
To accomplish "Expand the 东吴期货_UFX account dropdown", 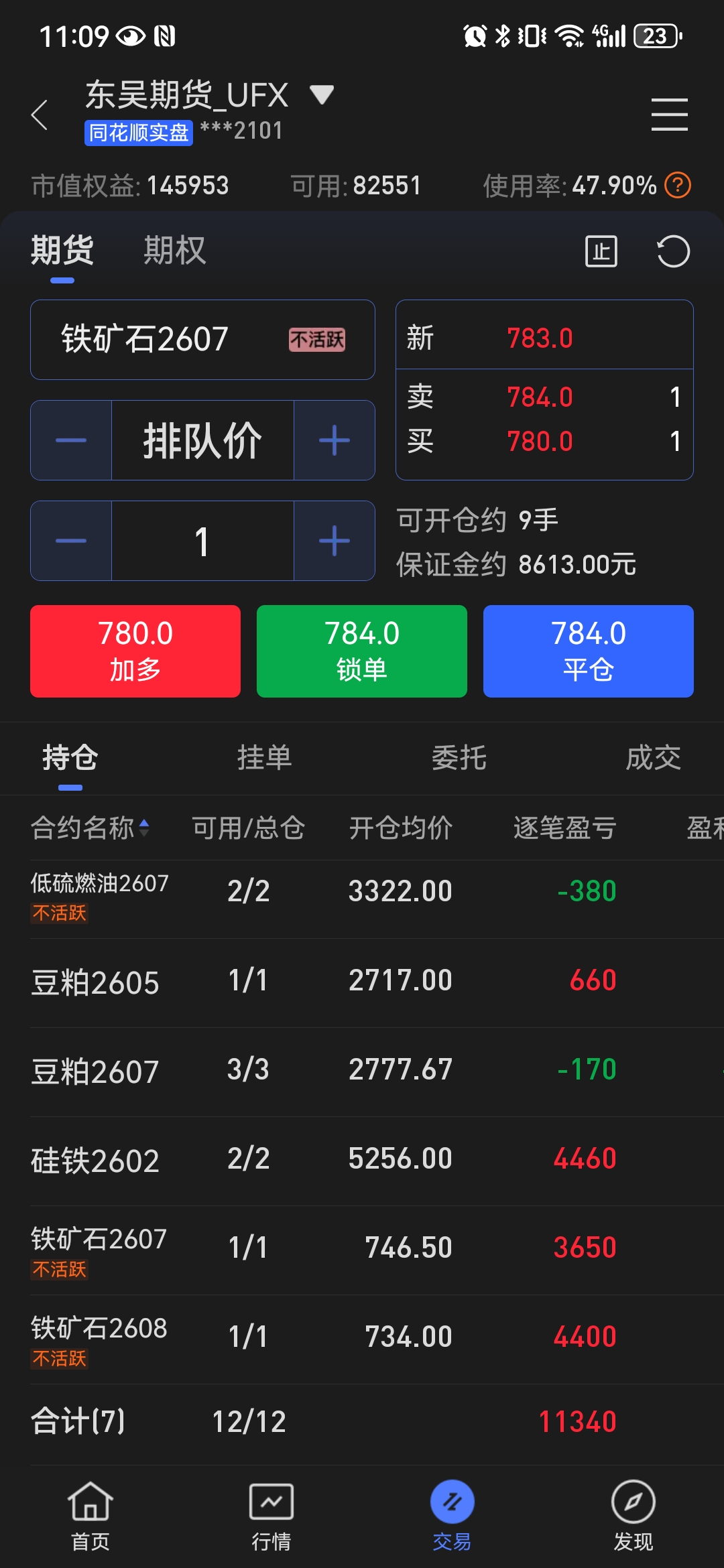I will tap(322, 94).
